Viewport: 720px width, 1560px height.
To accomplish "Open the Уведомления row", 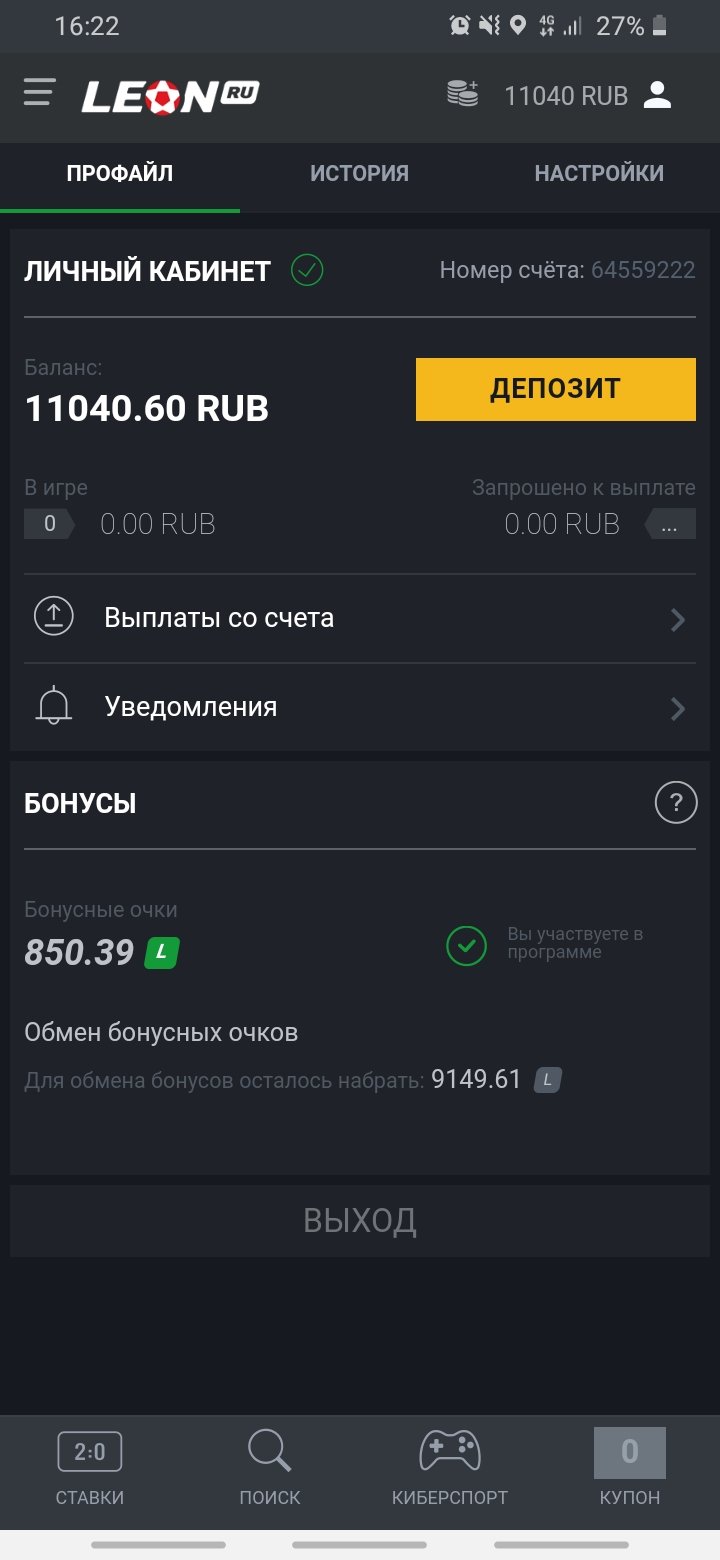I will coord(359,707).
